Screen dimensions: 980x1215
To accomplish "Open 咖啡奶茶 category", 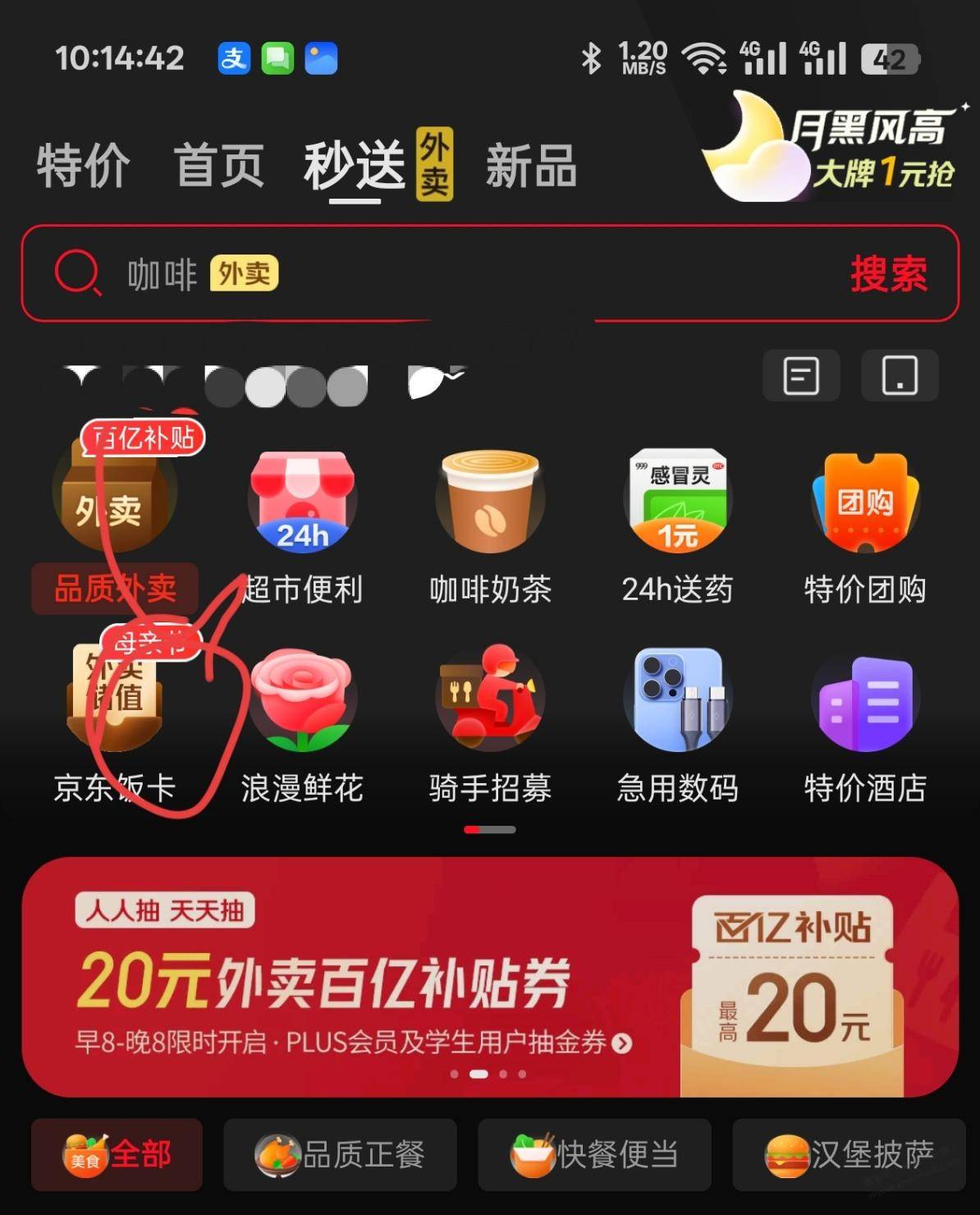I will 490,525.
